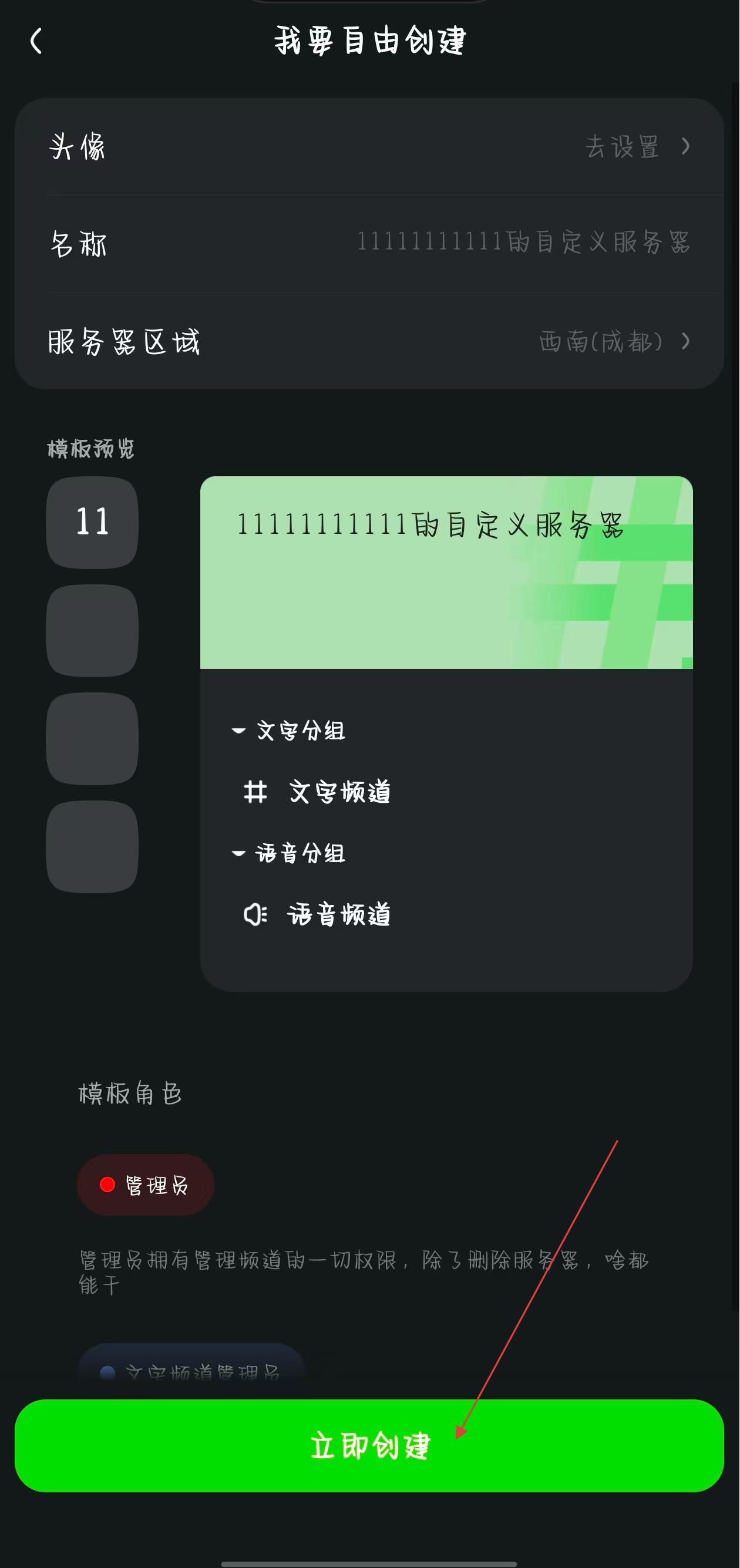Tap 立即创建 button
The height and width of the screenshot is (1568, 740).
tap(369, 1446)
